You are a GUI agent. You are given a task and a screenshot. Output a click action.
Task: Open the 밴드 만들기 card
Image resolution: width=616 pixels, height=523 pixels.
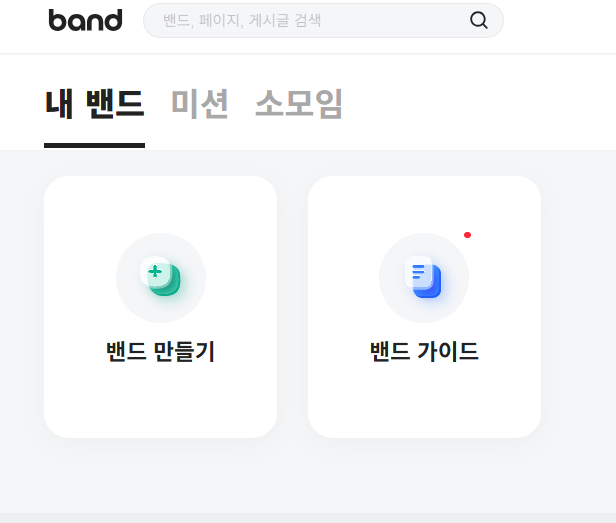pyautogui.click(x=160, y=307)
